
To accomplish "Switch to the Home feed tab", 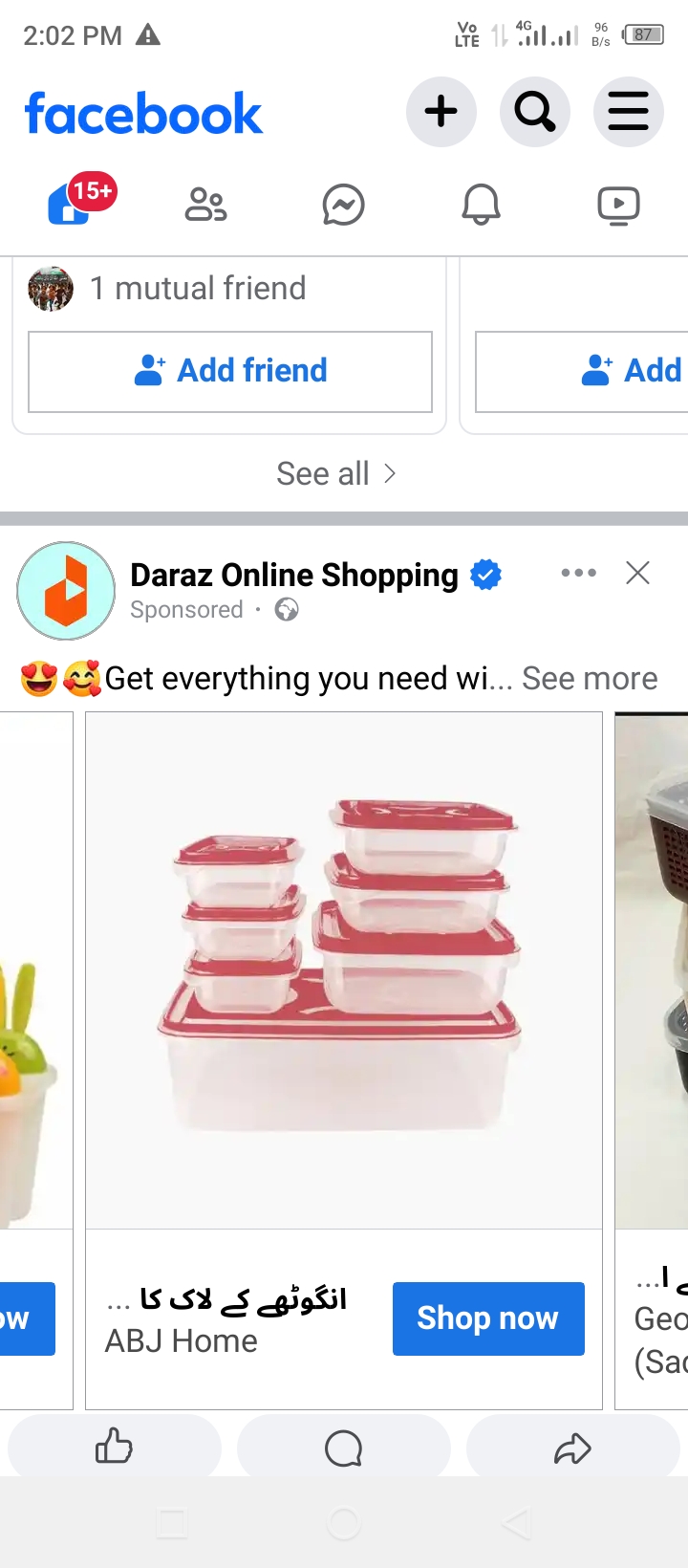I will point(69,204).
